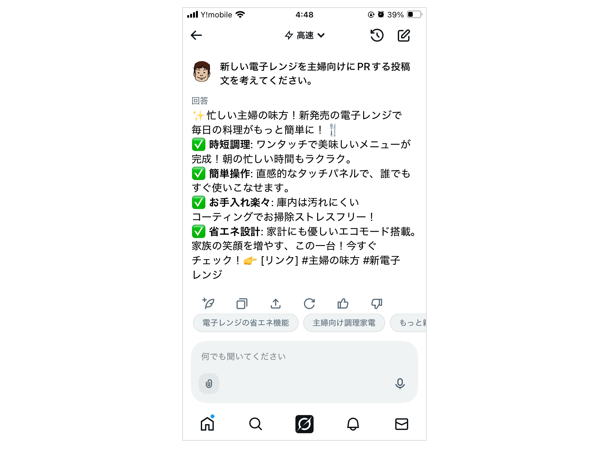Share the answer via upload icon
Screen dimensions: 603x449
275,303
